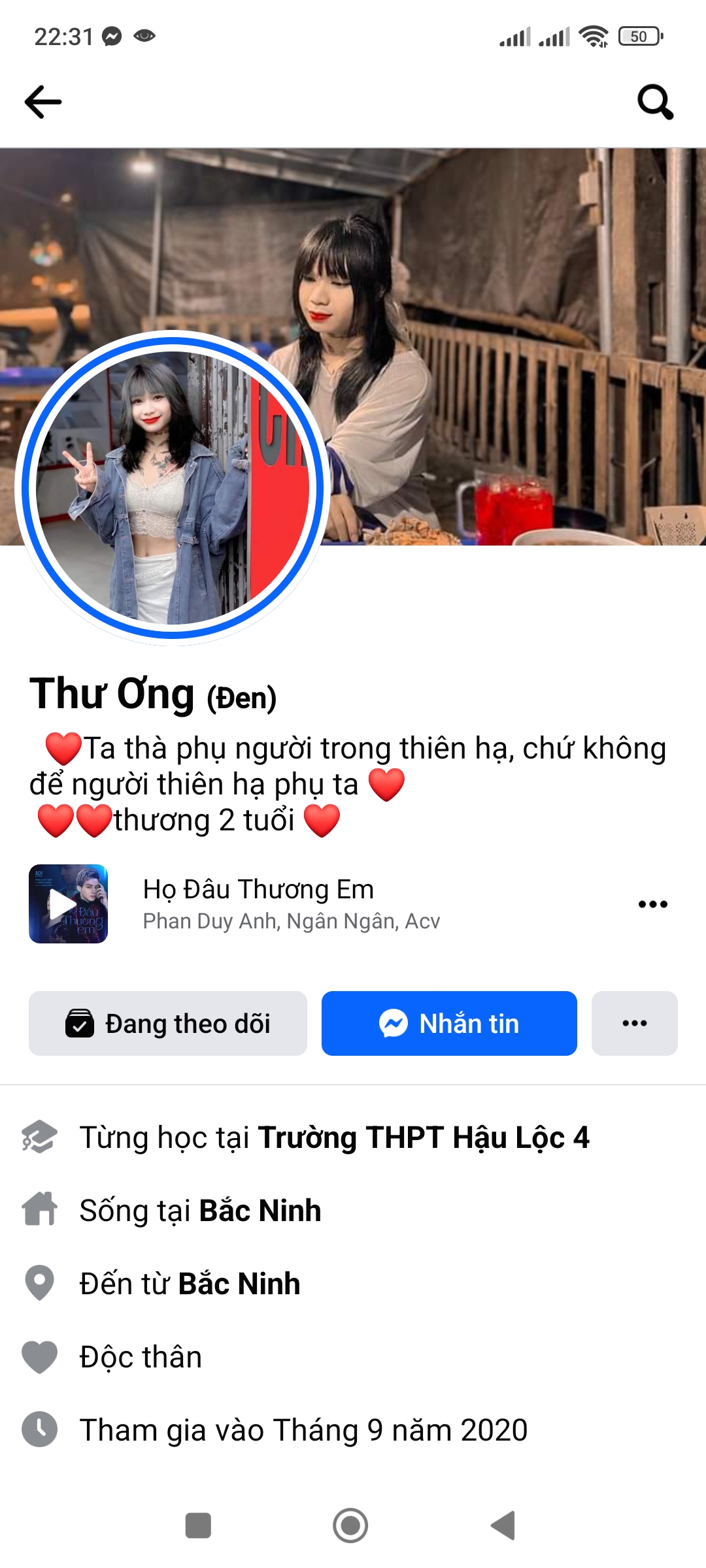Open Trường THPT Hậu Lộc 4 school page
The image size is (706, 1568).
[x=424, y=1137]
